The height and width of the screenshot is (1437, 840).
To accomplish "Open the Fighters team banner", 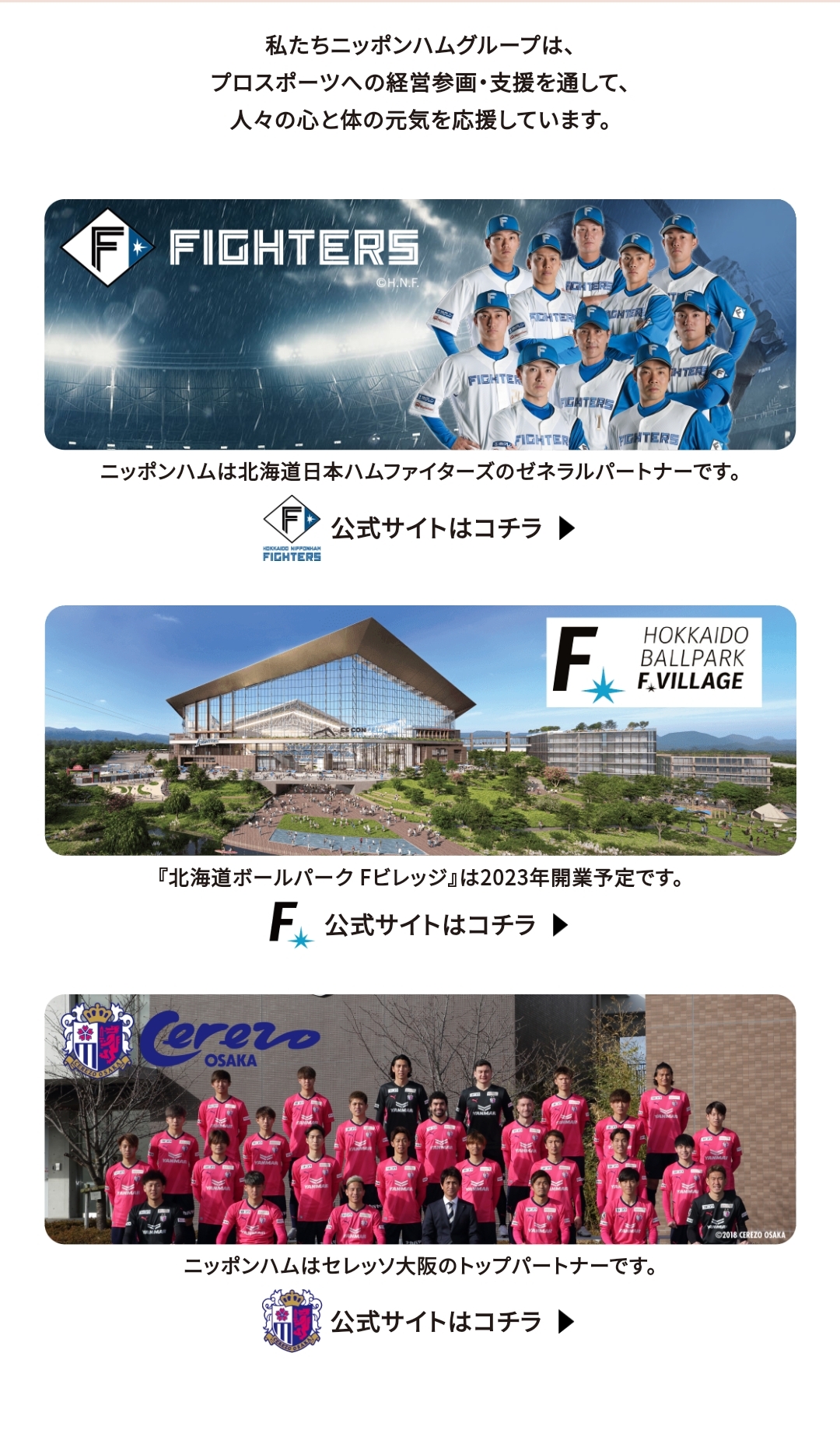I will [x=420, y=324].
